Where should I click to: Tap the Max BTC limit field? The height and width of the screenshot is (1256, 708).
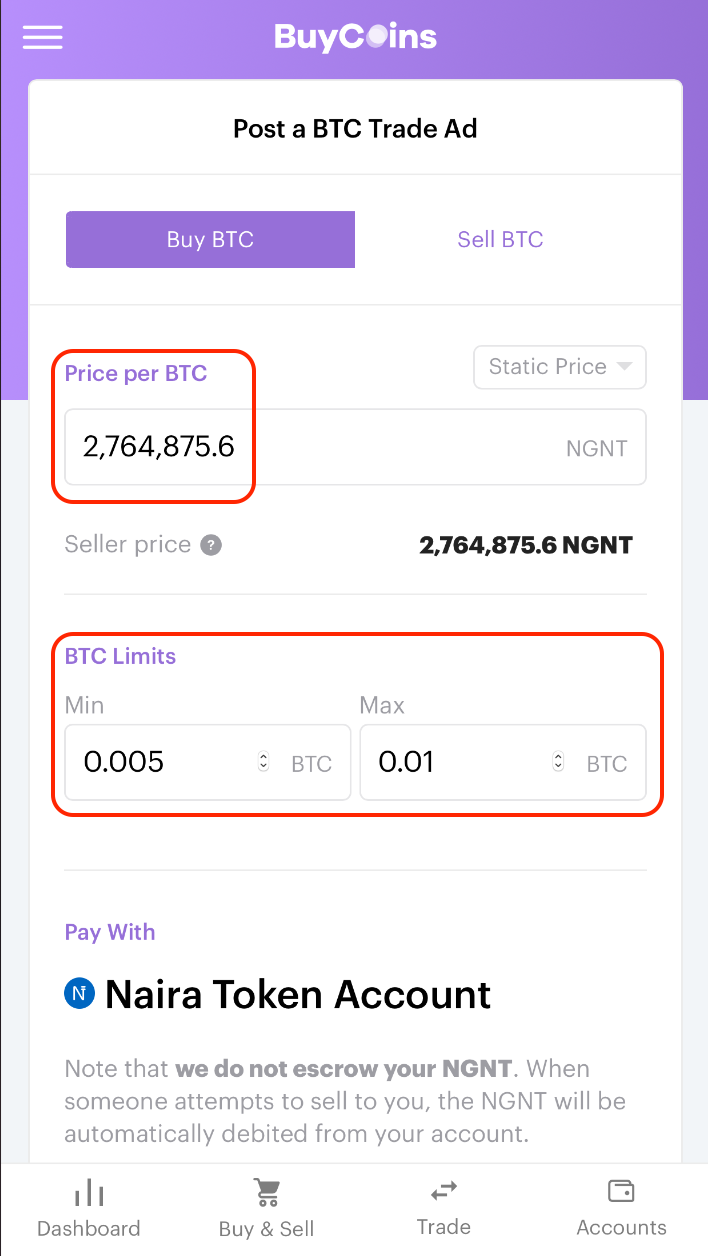click(502, 762)
